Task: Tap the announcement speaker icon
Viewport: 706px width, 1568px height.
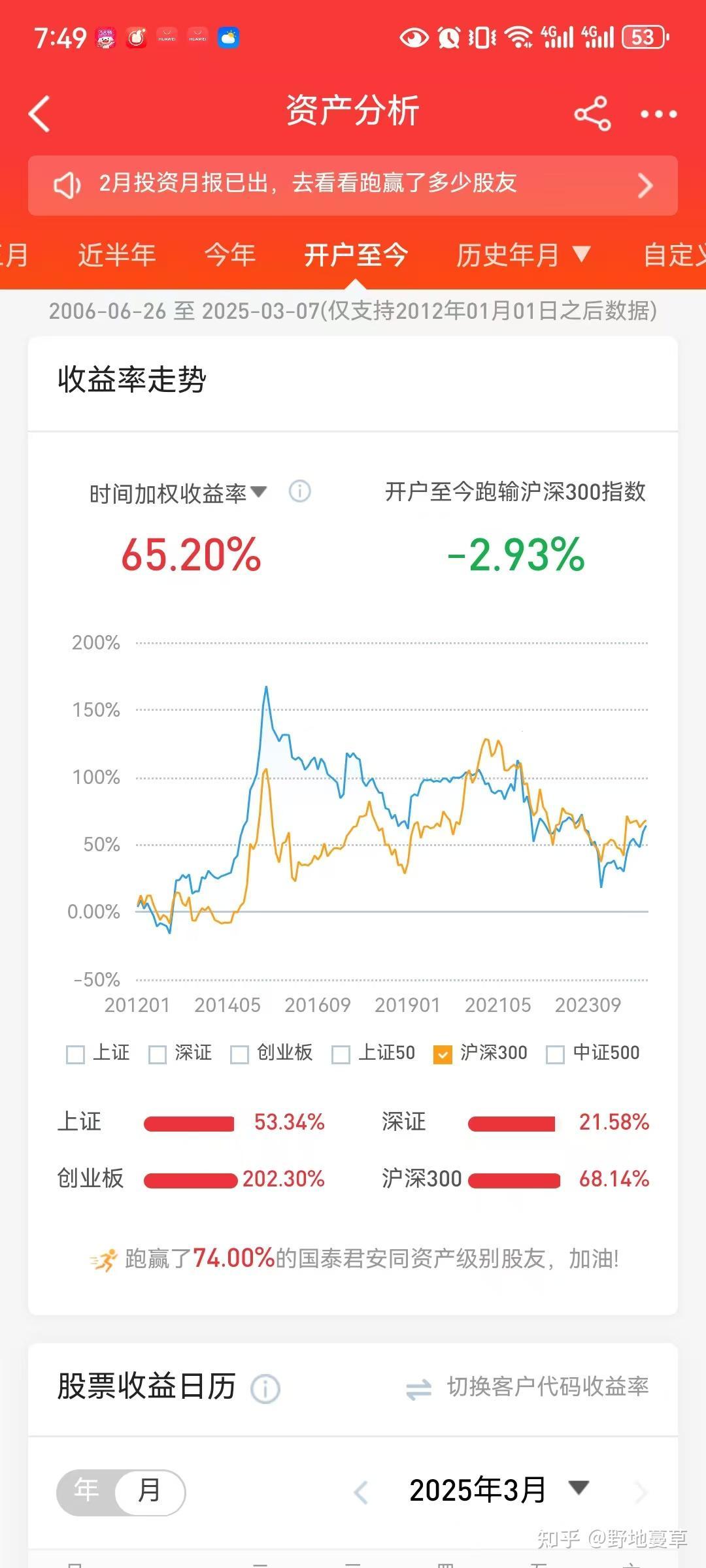Action: tap(69, 184)
